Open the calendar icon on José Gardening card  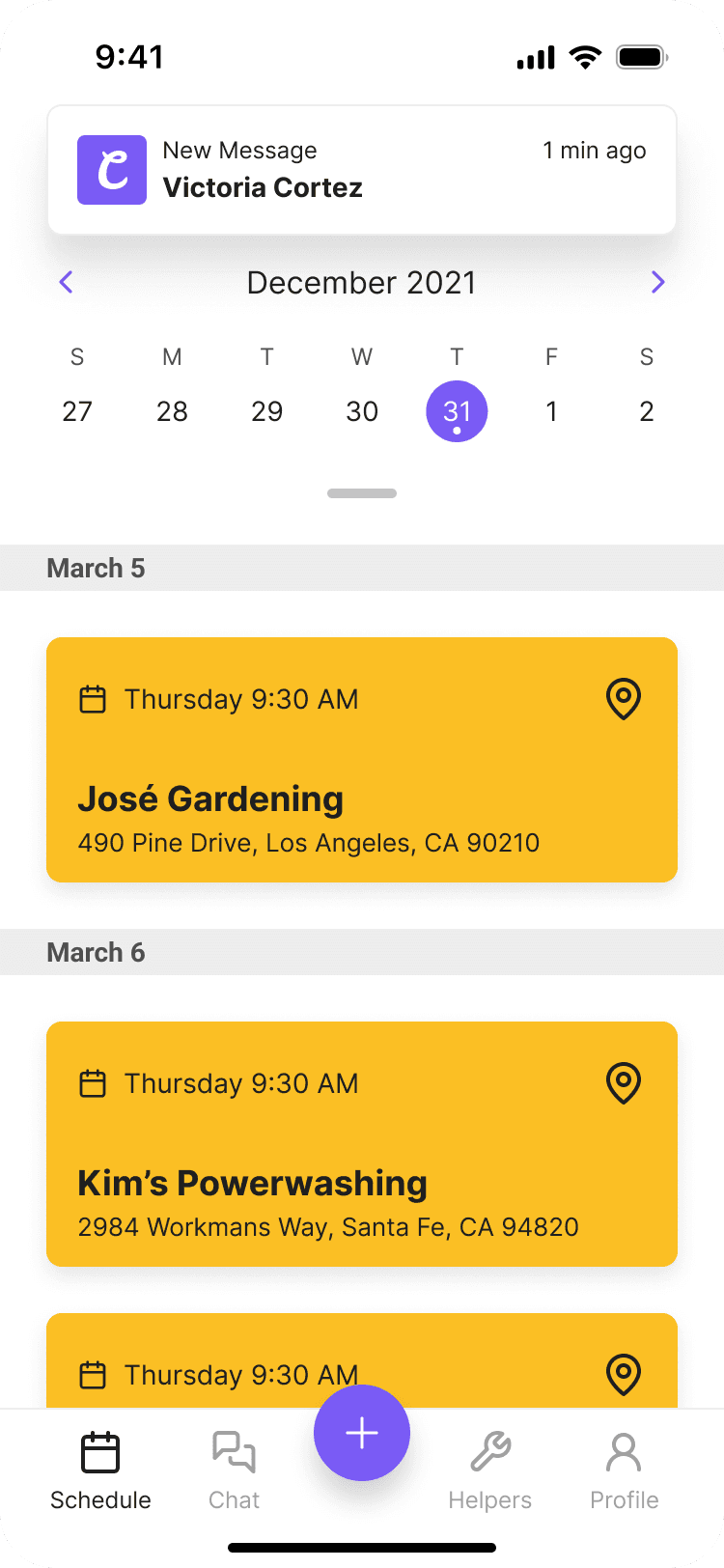click(93, 699)
